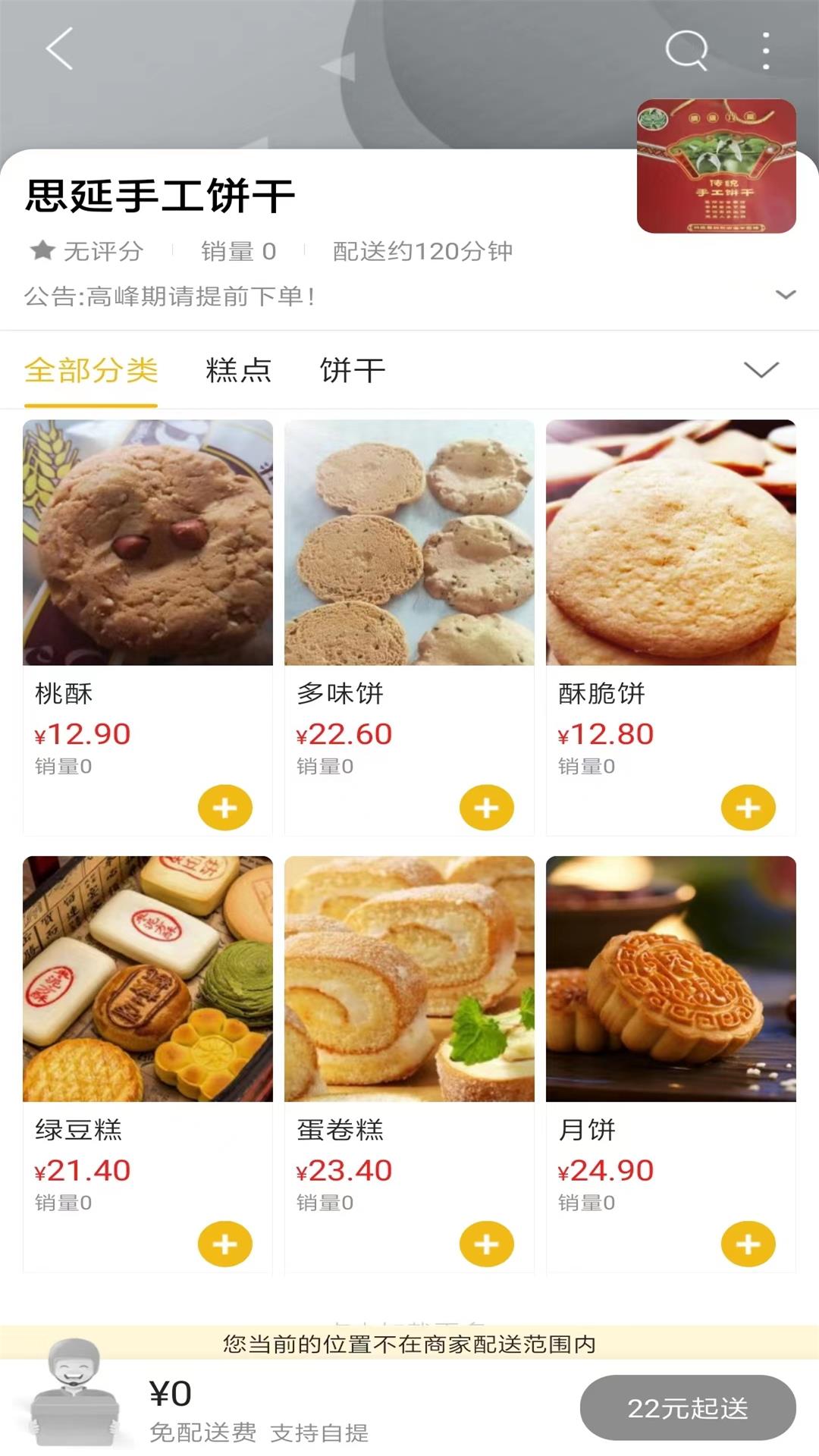Switch to the 糕点 category
Screen dimensions: 819x1456
pos(238,371)
